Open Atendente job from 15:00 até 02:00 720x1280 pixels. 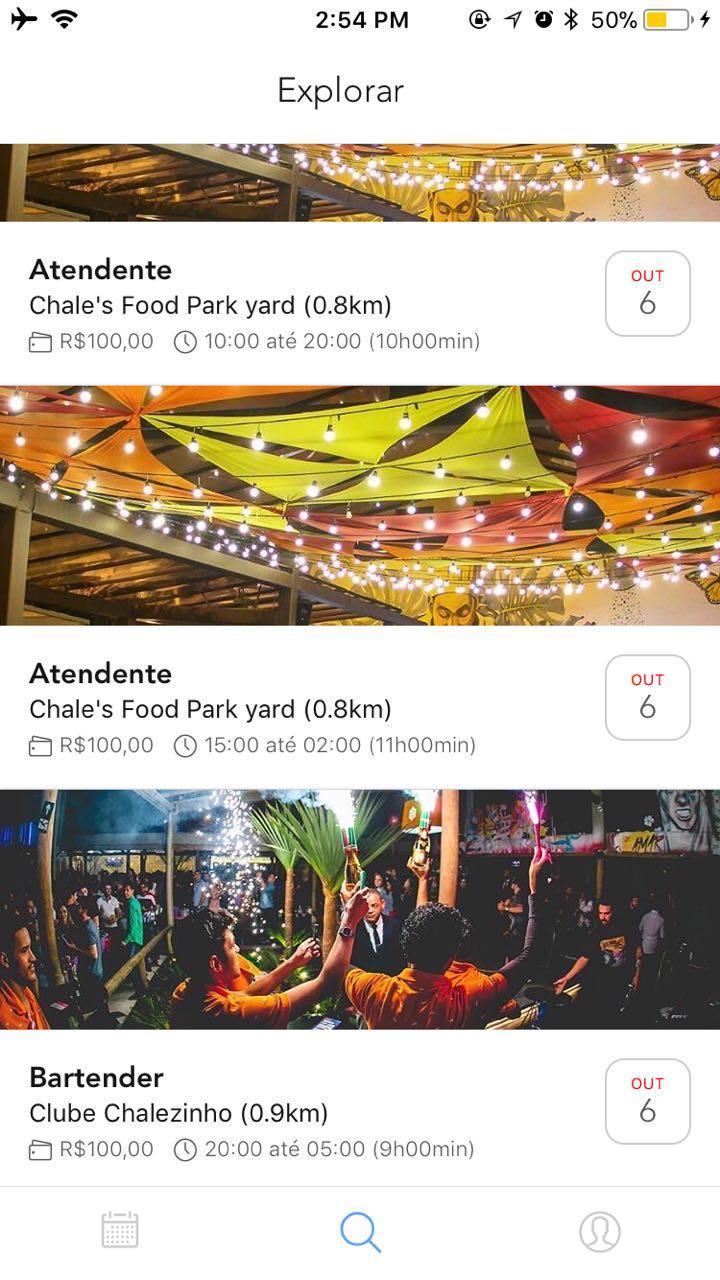click(255, 708)
